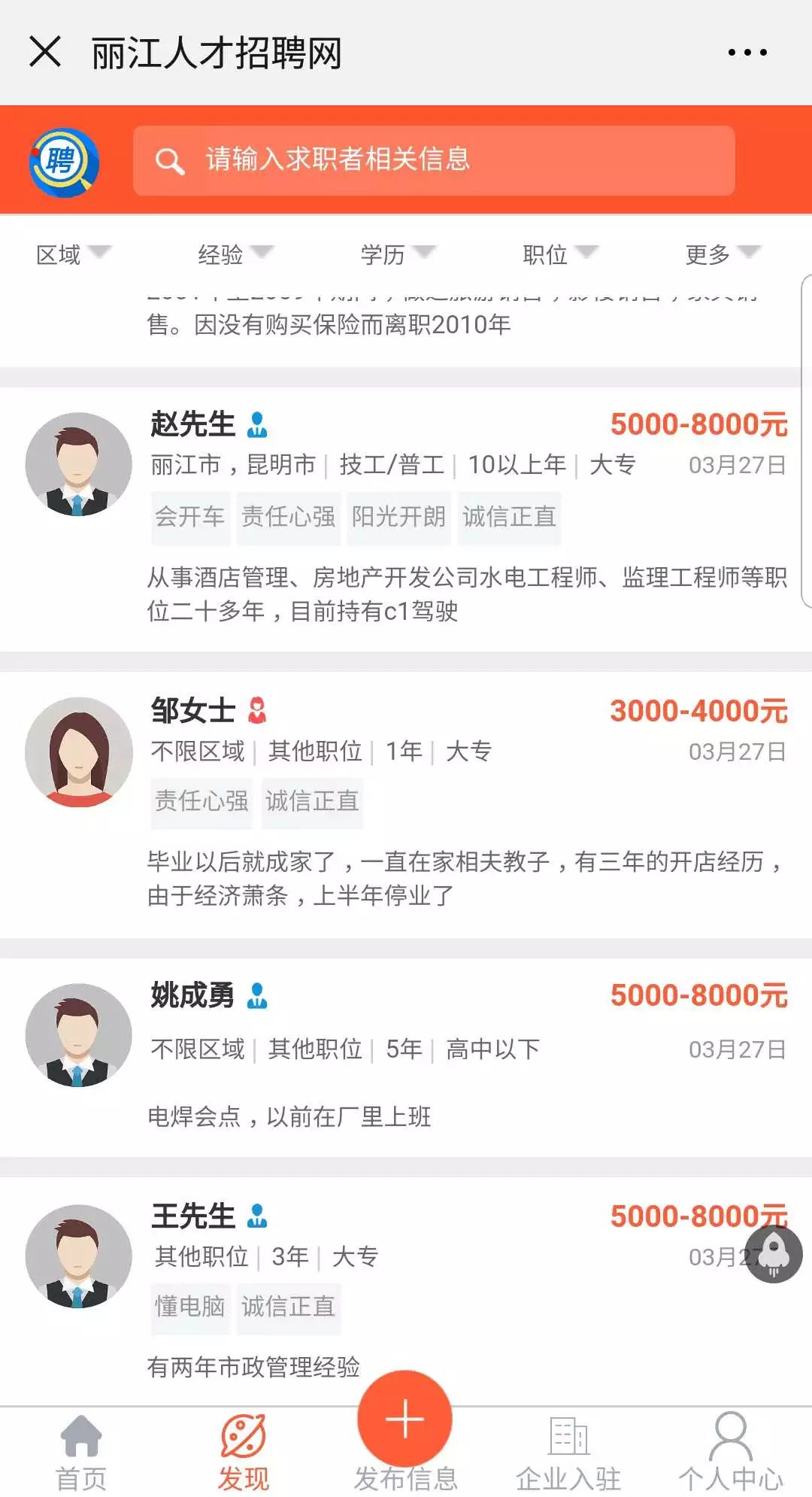Switch to the 首页 tab
812x1497 pixels.
81,1453
